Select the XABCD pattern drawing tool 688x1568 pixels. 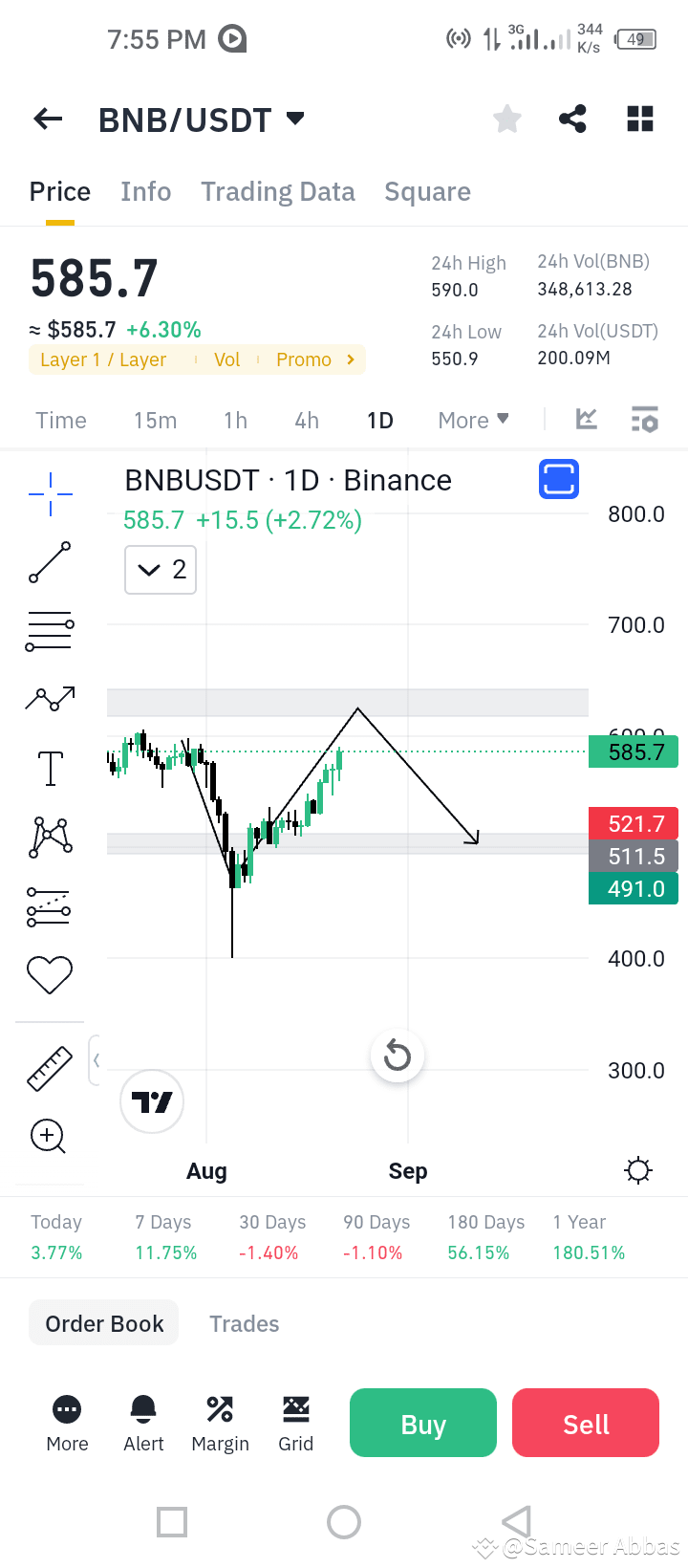49,838
